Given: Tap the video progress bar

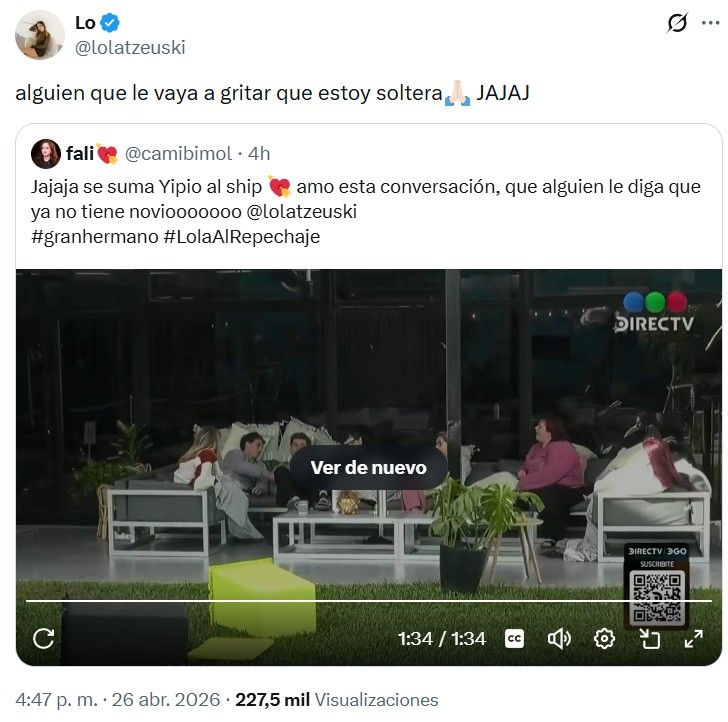Looking at the screenshot, I should click(x=368, y=602).
